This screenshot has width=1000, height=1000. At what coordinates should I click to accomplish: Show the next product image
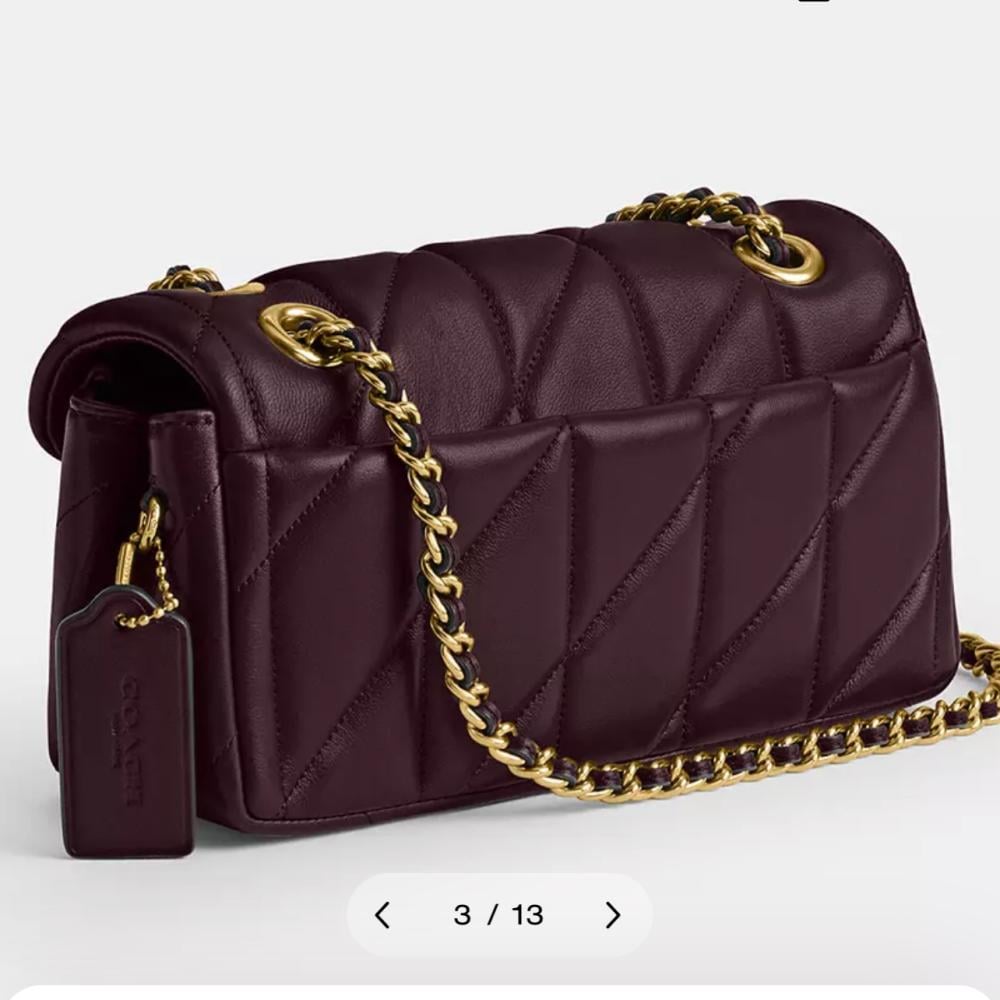tap(613, 915)
